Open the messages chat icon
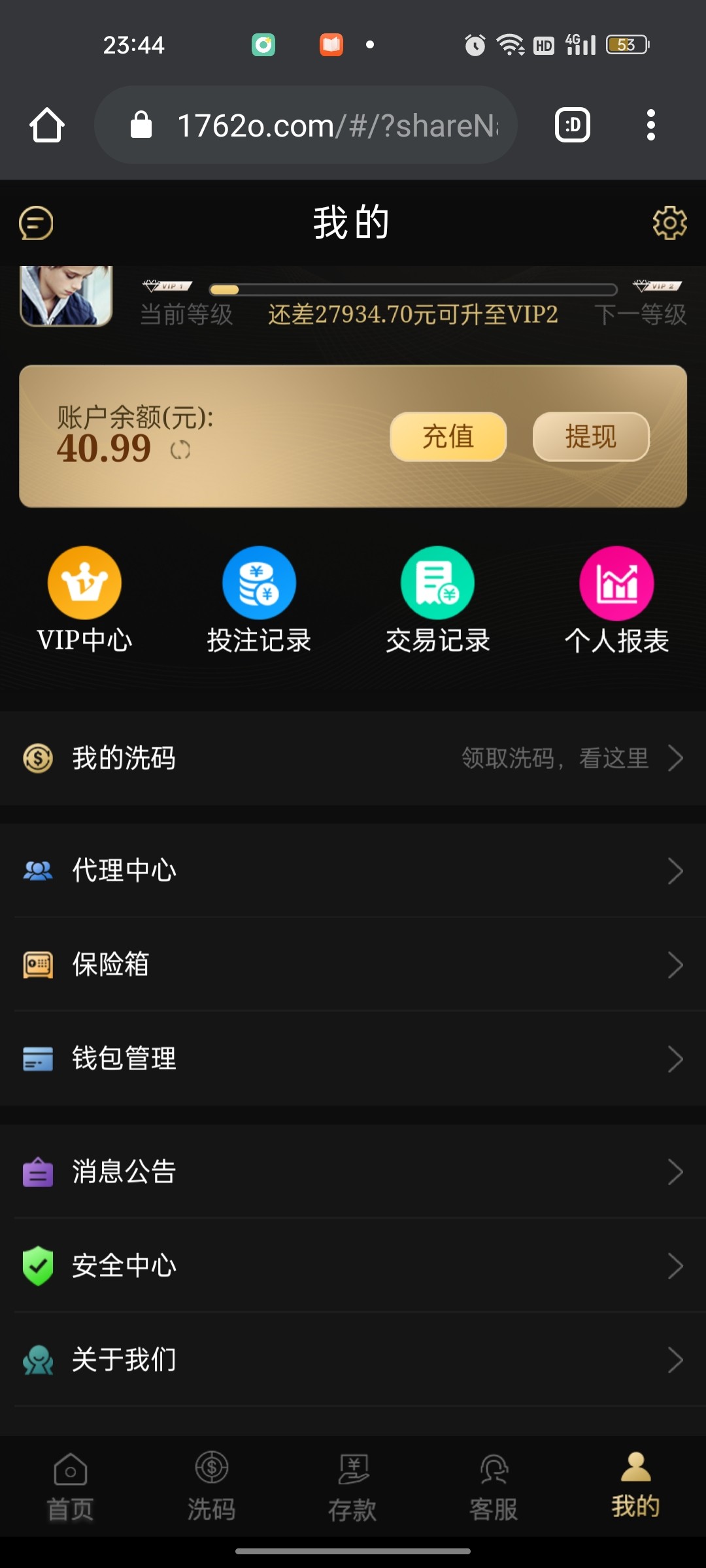The height and width of the screenshot is (1568, 706). pos(36,223)
